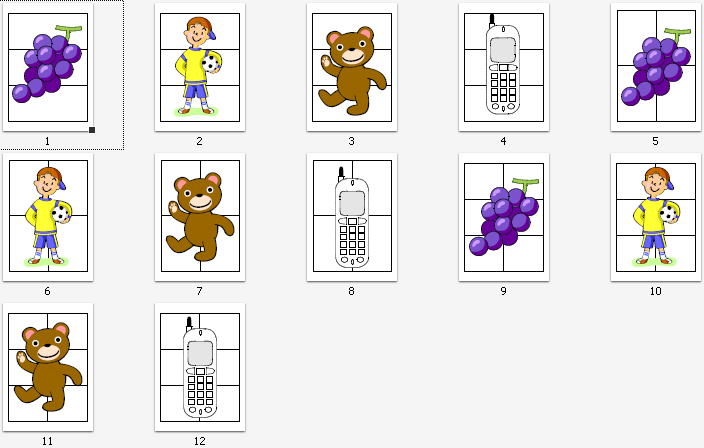Open slide 10 soccer boy puzzle

pos(656,217)
